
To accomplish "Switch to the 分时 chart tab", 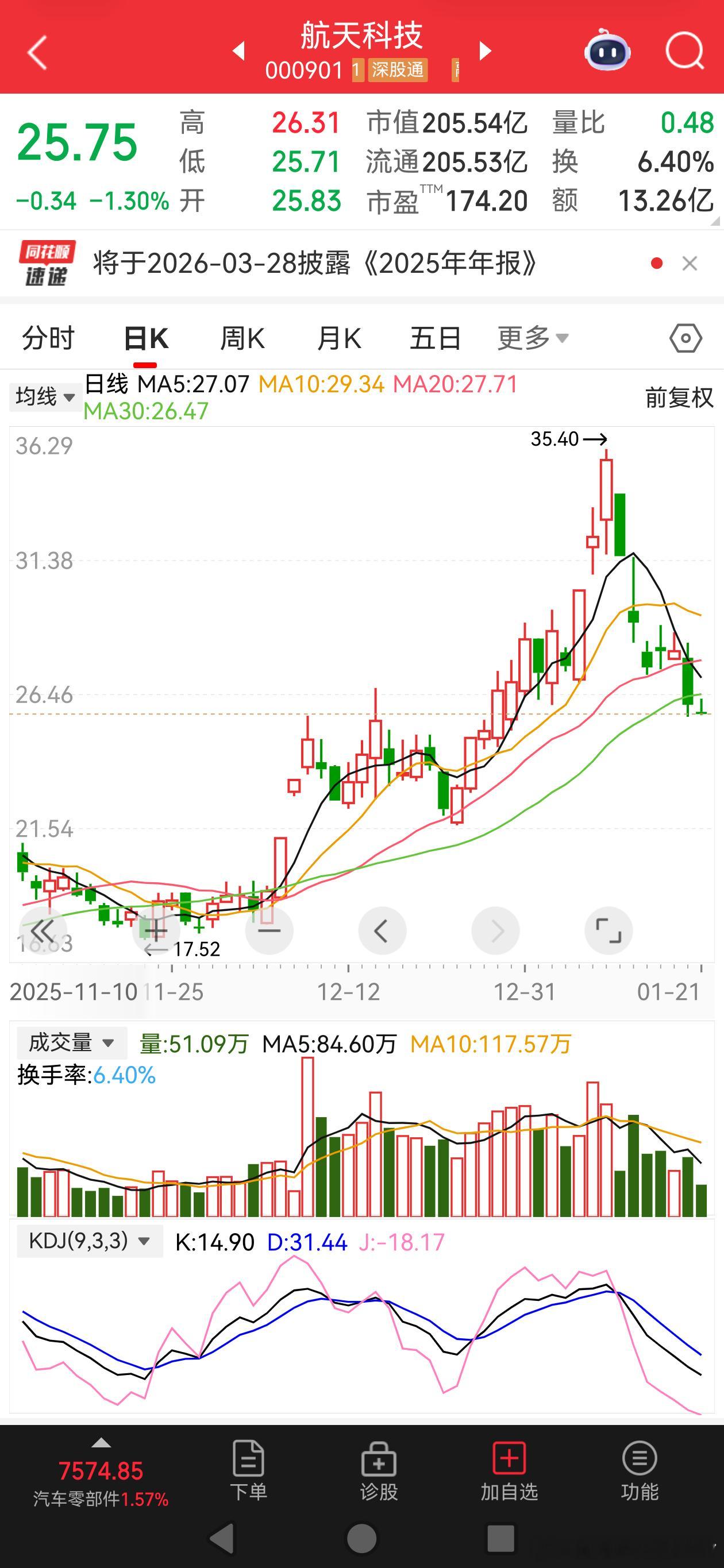I will click(x=48, y=338).
